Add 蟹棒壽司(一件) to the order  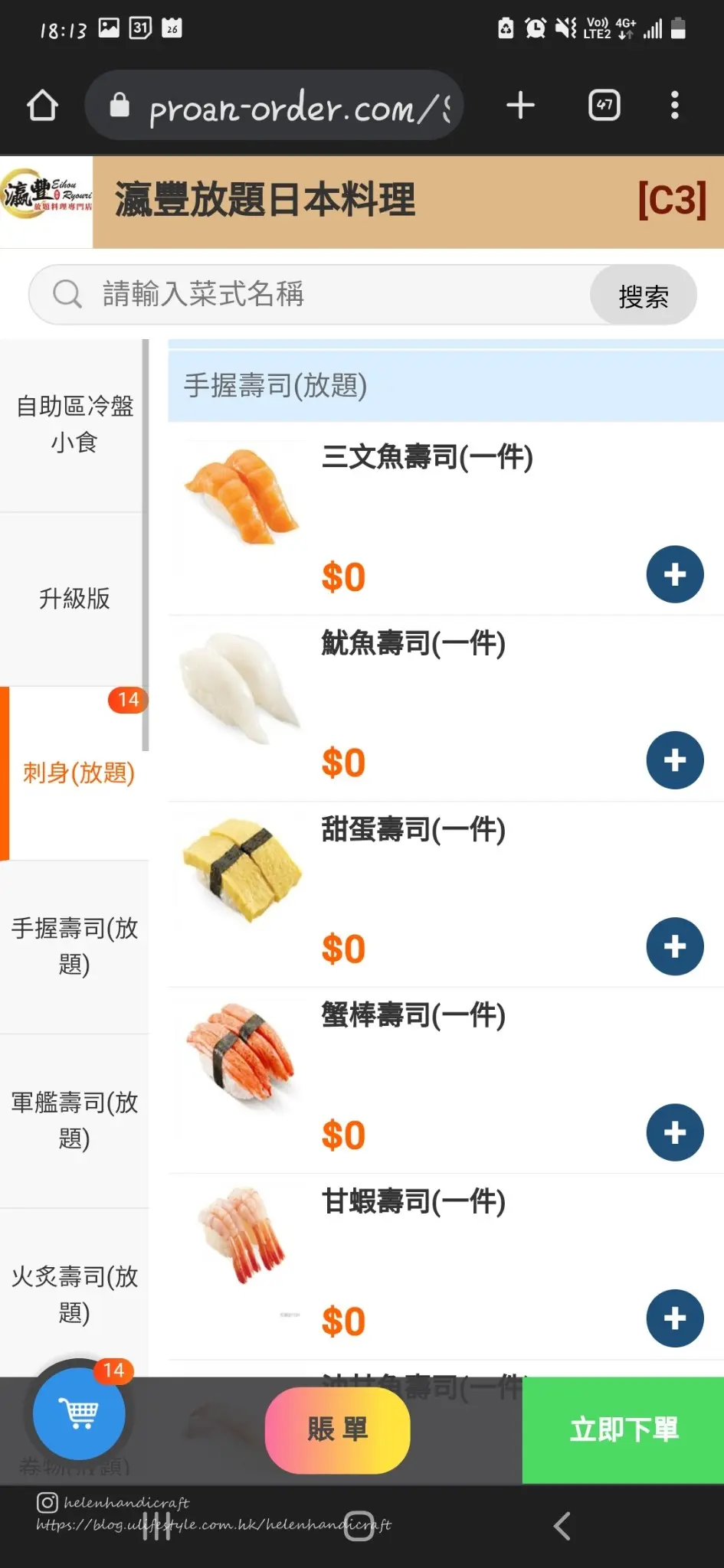click(x=674, y=1132)
